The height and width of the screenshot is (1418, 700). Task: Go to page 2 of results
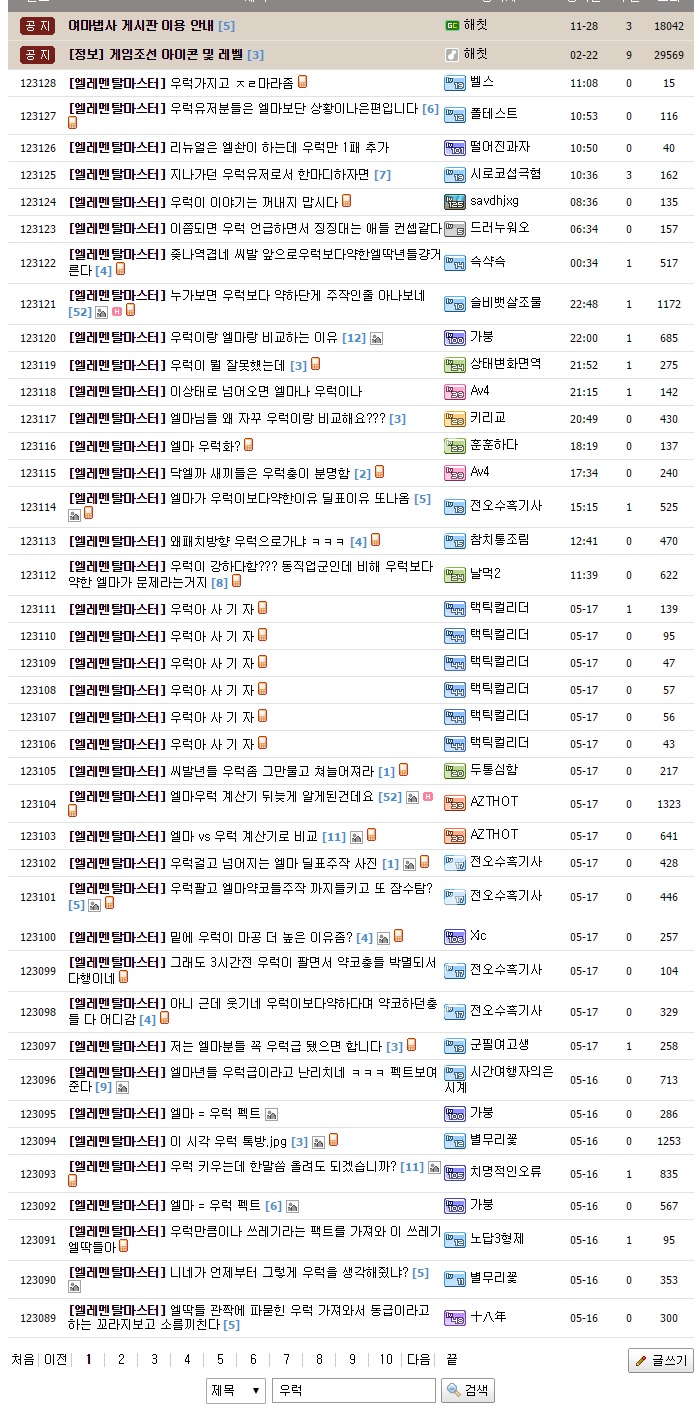(121, 1360)
